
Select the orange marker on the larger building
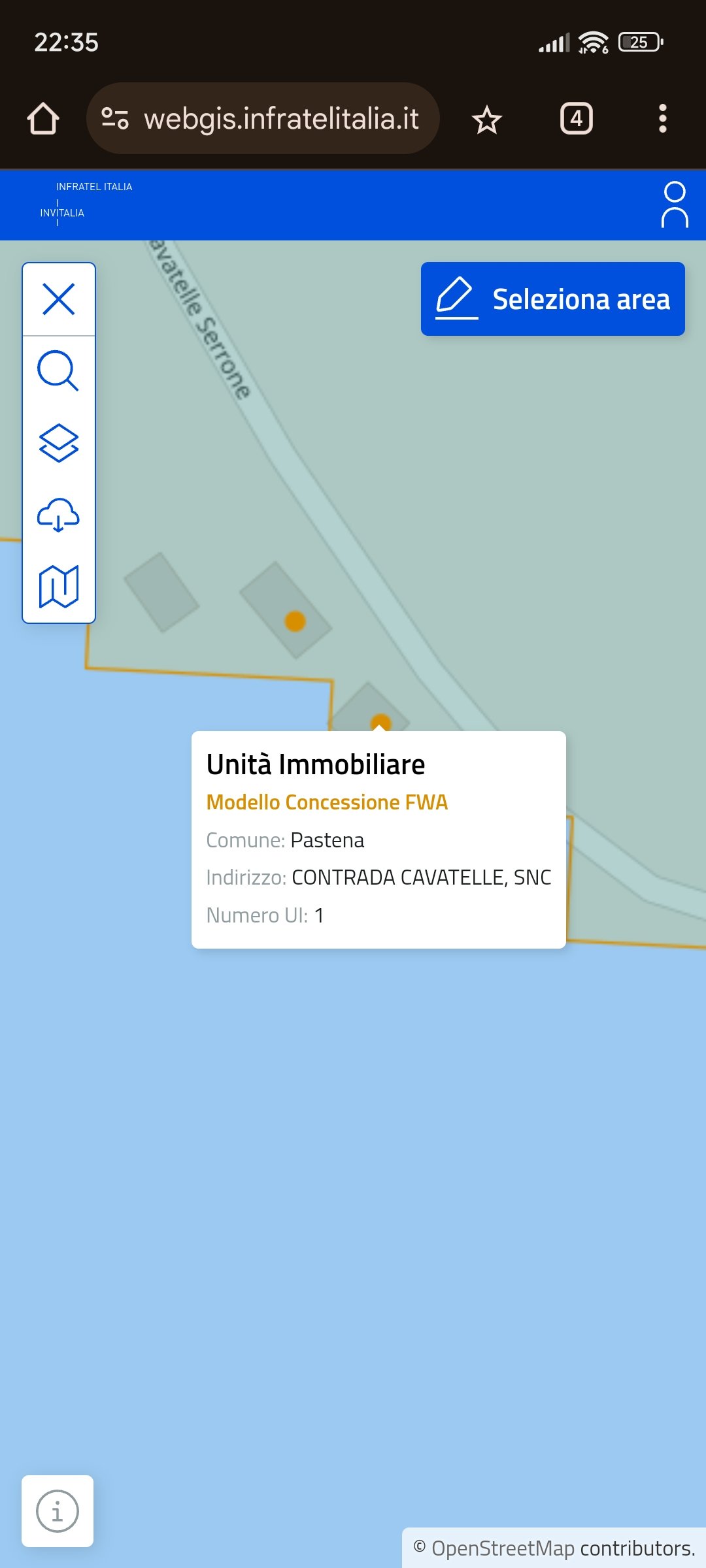click(295, 621)
